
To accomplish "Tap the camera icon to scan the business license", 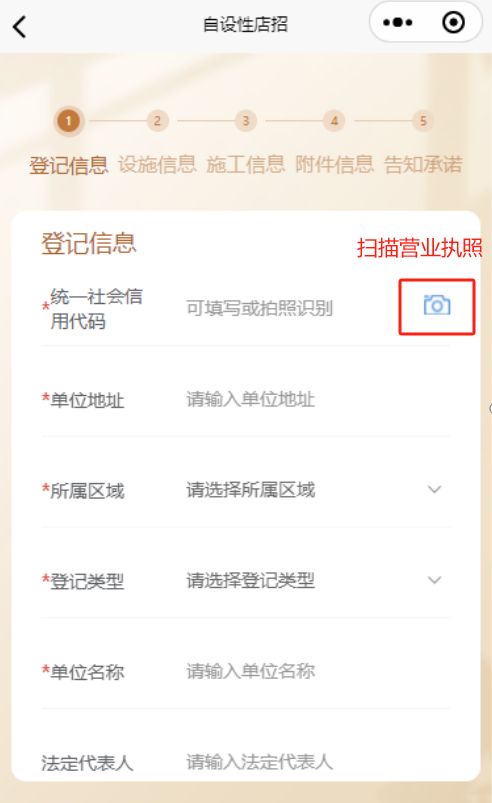I will click(437, 305).
